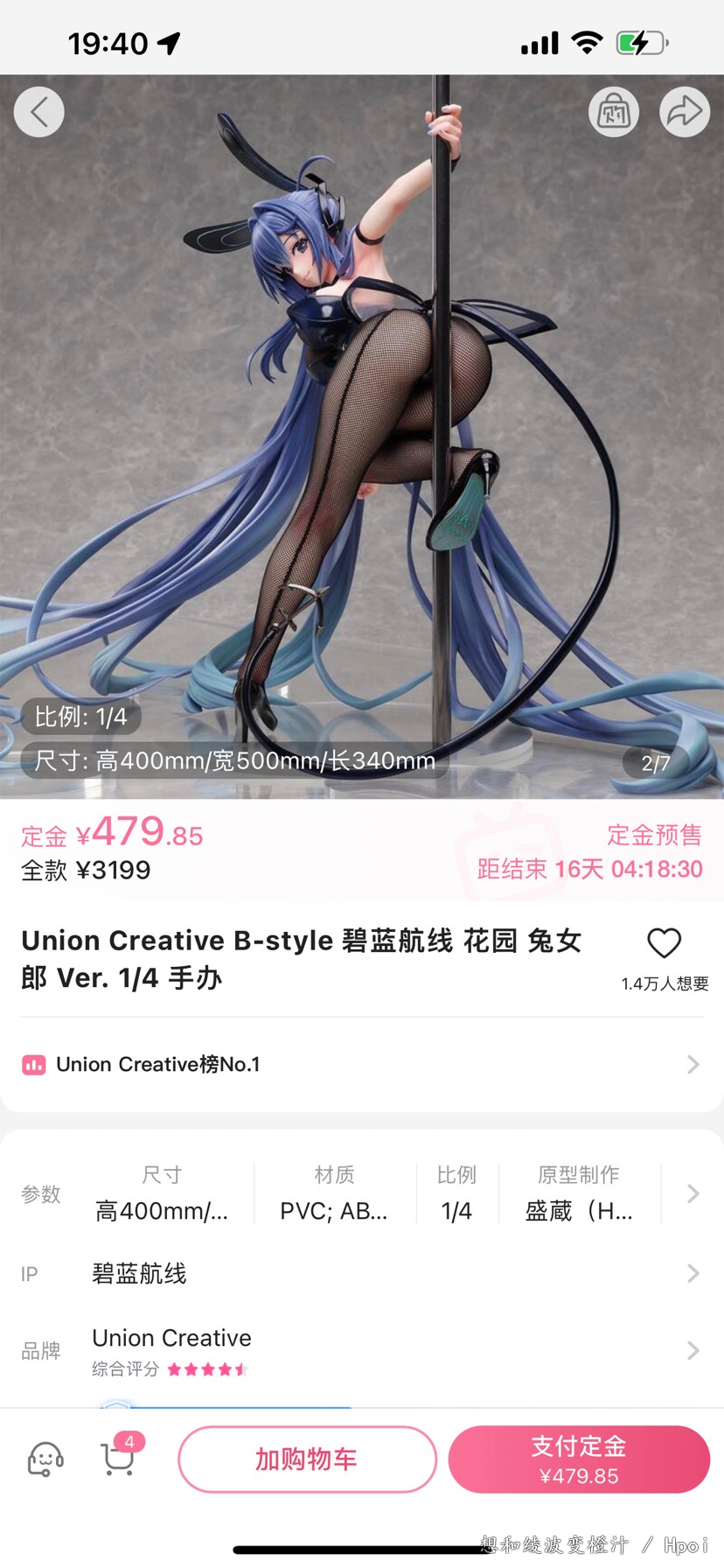
Task: Expand the 参数 specifications row
Action: (693, 1193)
